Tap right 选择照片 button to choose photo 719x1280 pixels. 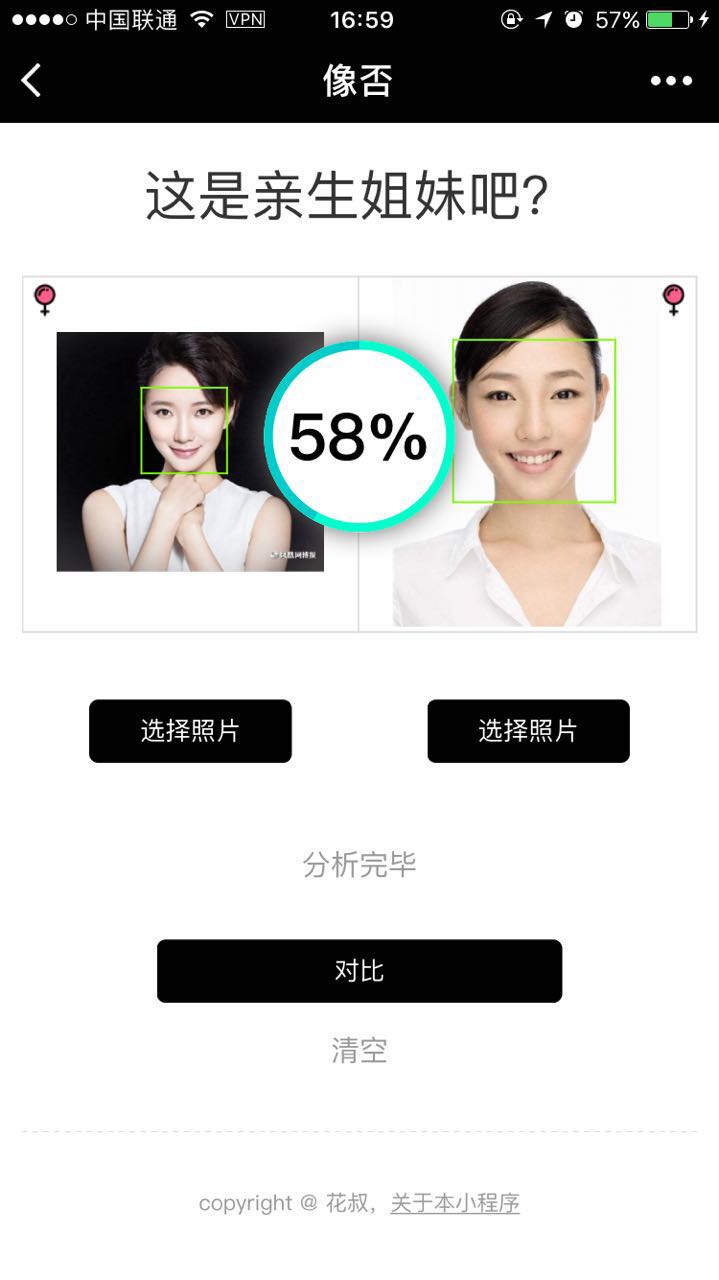pos(528,731)
